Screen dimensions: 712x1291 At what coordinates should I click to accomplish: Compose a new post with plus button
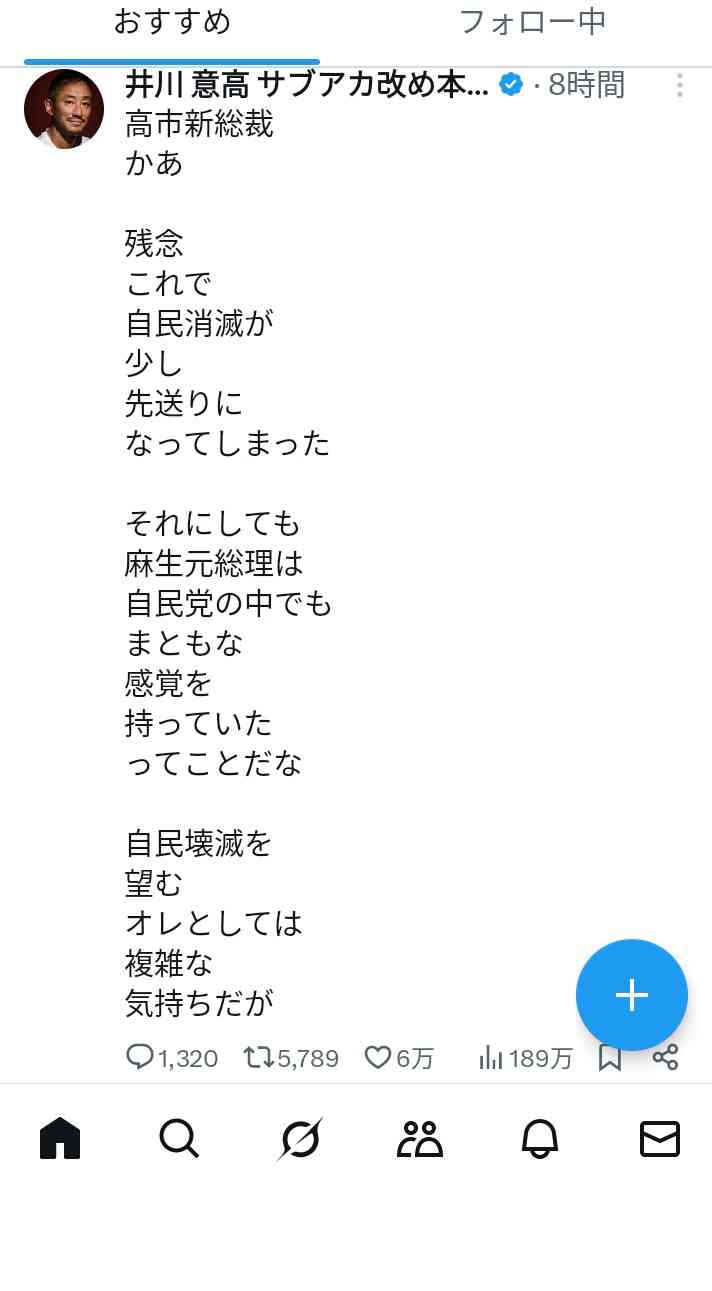click(x=632, y=995)
